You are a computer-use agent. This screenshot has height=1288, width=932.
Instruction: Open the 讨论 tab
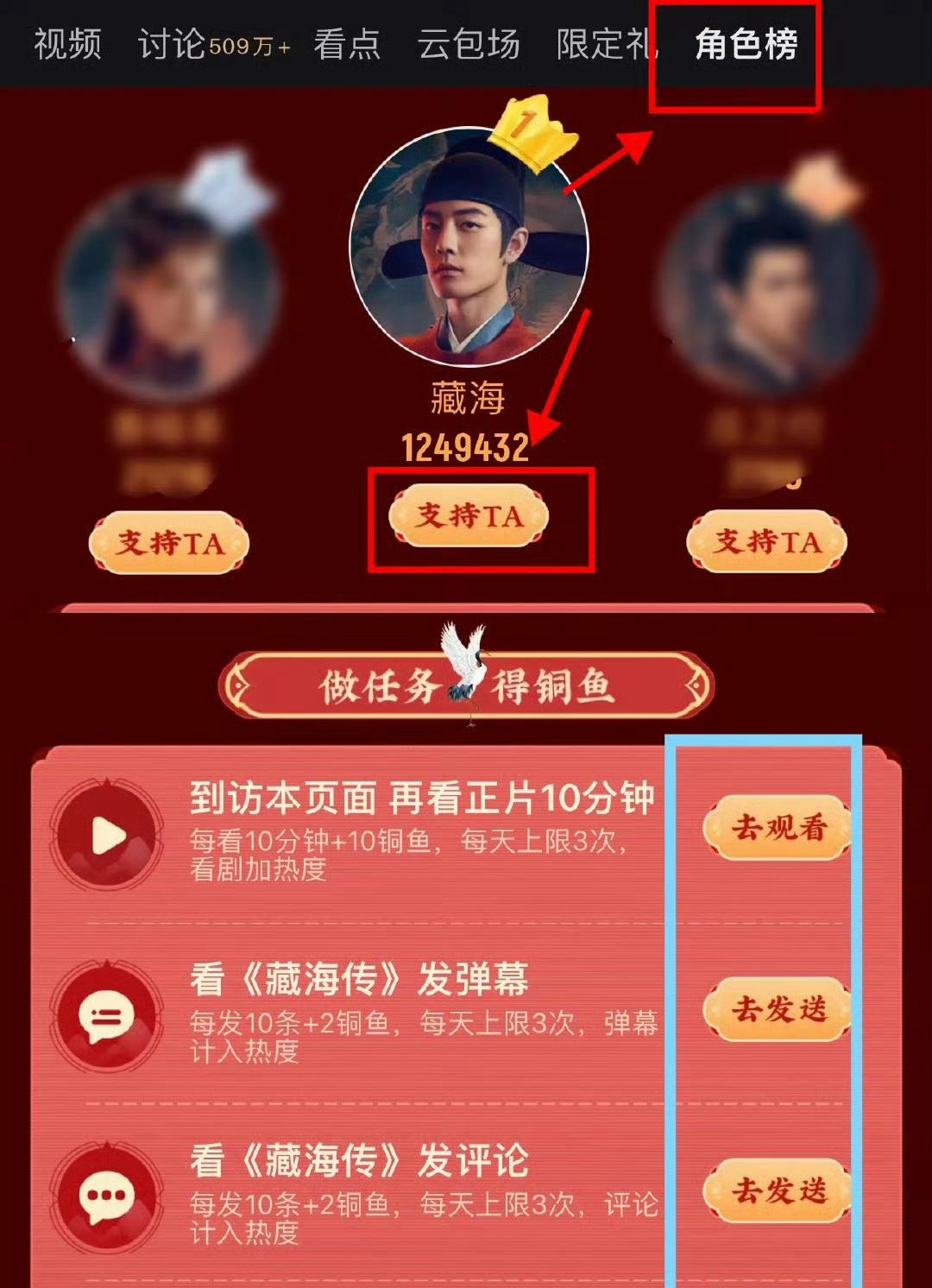[173, 44]
